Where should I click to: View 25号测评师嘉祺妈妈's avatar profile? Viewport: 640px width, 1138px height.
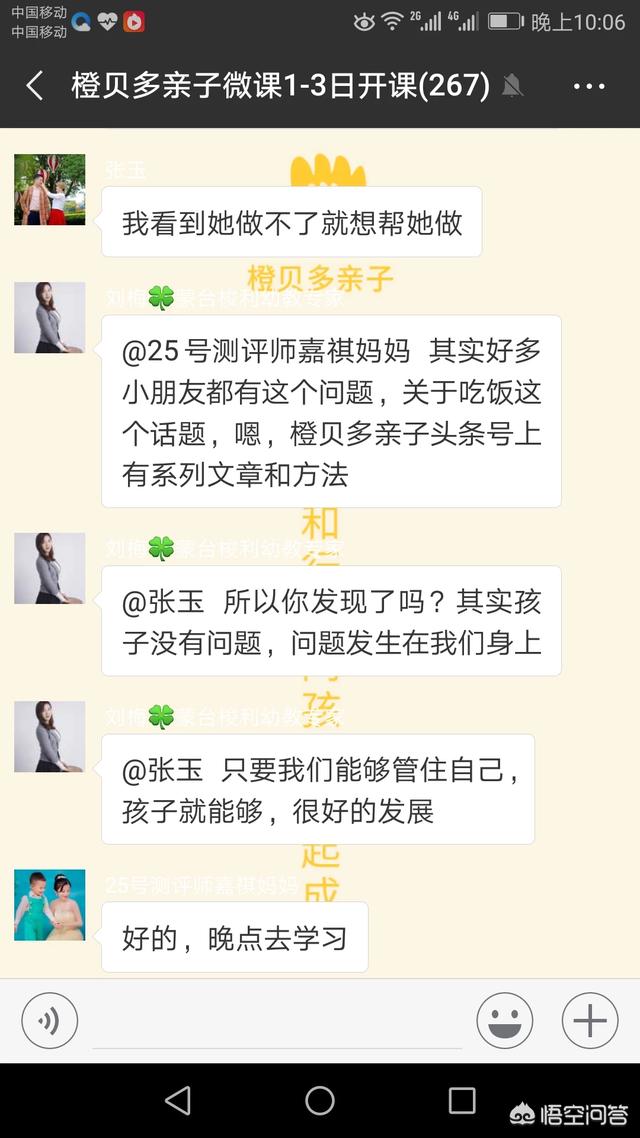click(49, 905)
